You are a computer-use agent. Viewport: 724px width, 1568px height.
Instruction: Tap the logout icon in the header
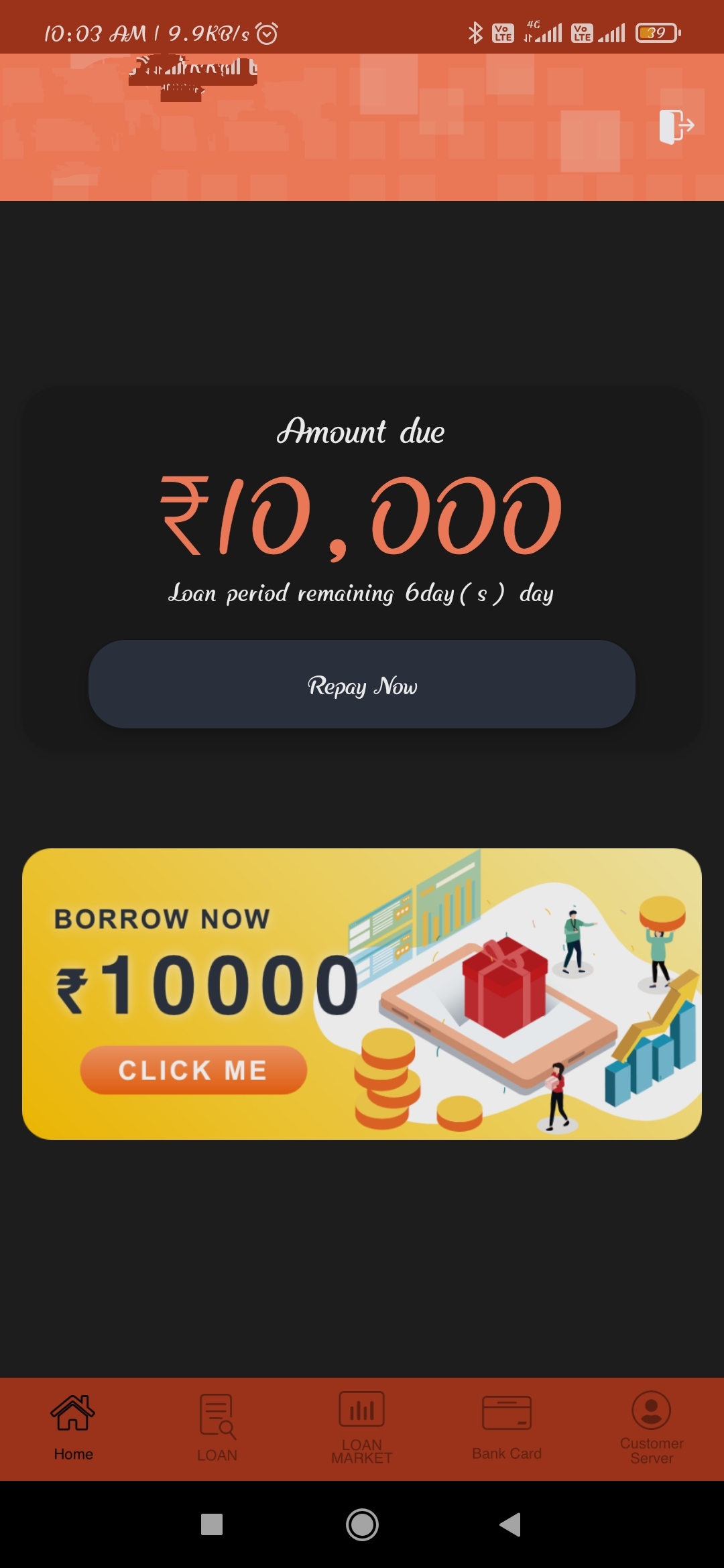pos(676,126)
